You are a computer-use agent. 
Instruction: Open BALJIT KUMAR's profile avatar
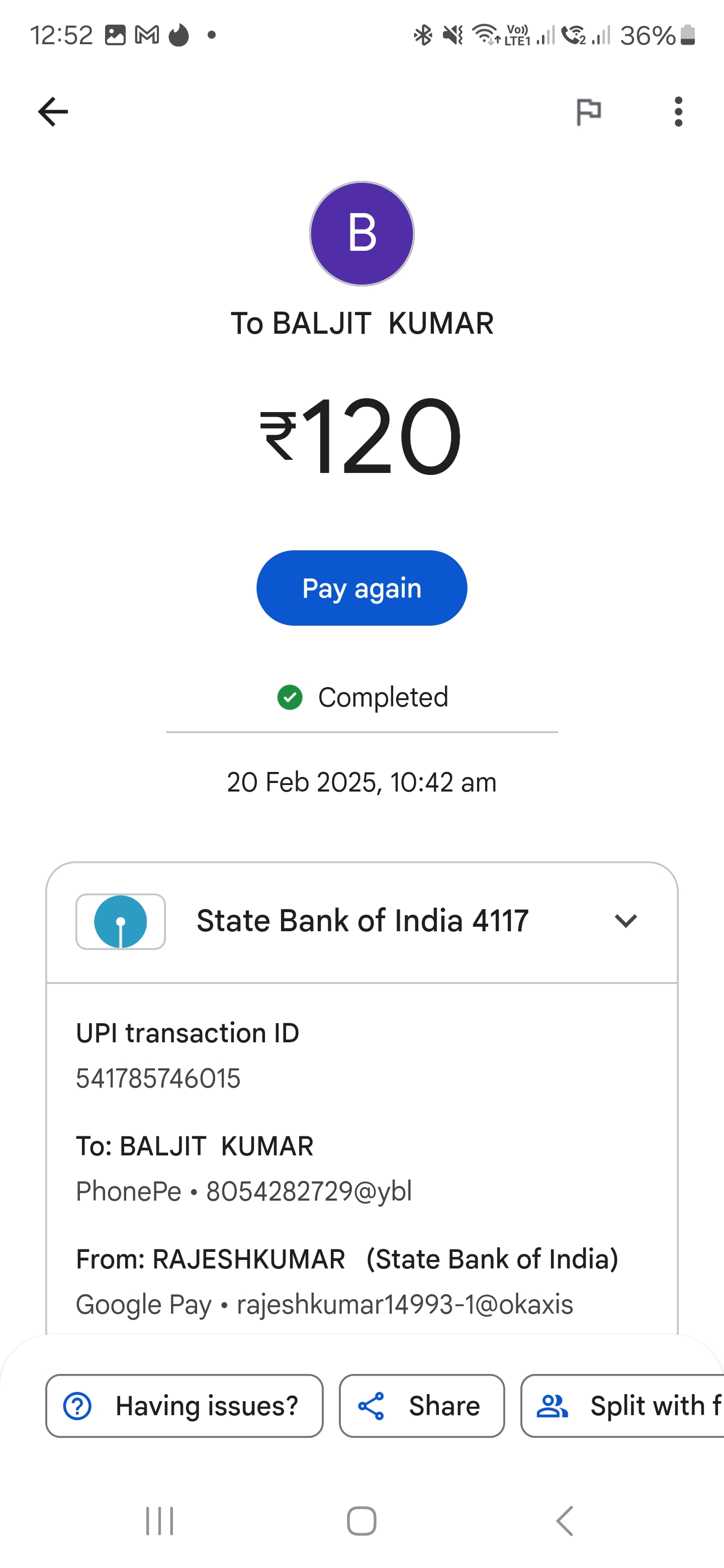click(x=361, y=234)
